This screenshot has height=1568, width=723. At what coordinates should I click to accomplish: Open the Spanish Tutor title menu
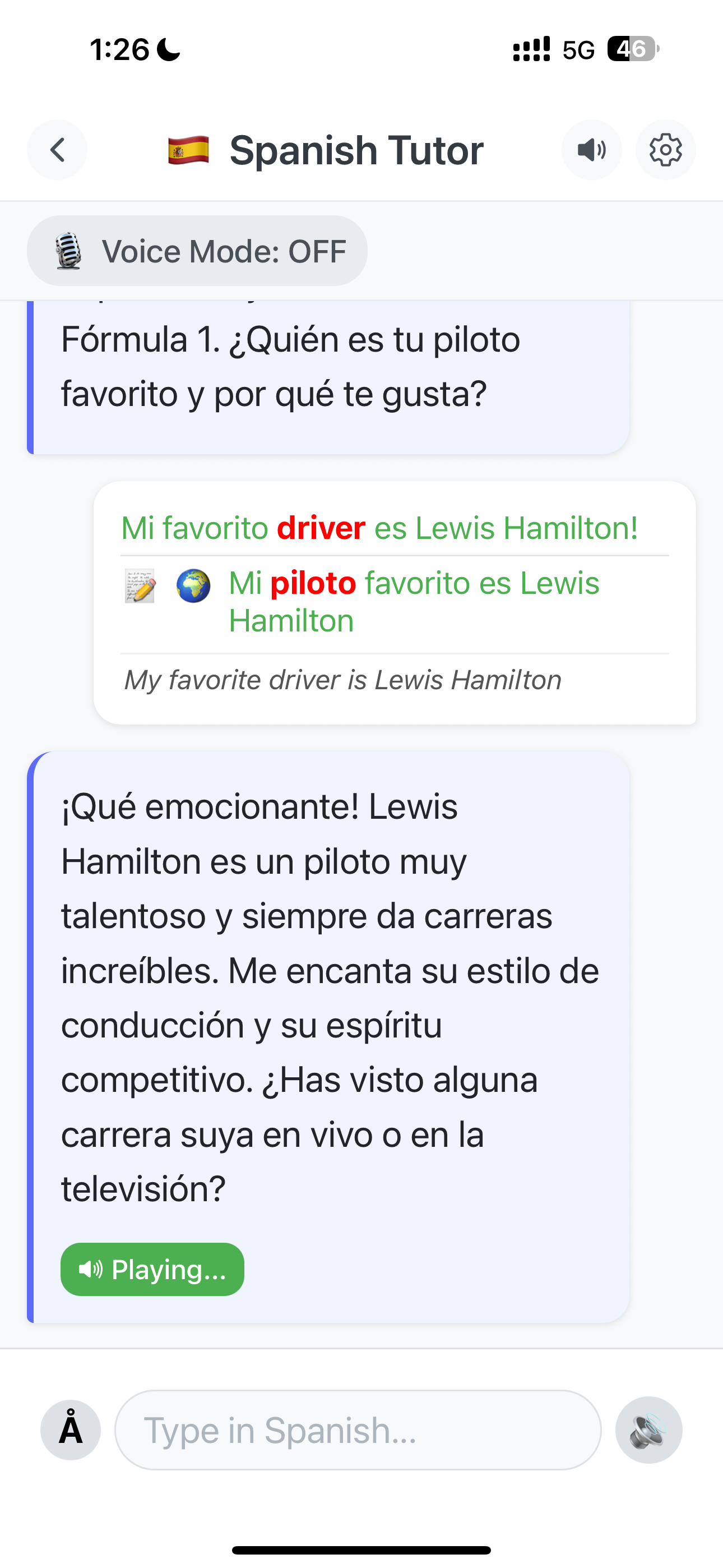pyautogui.click(x=355, y=150)
